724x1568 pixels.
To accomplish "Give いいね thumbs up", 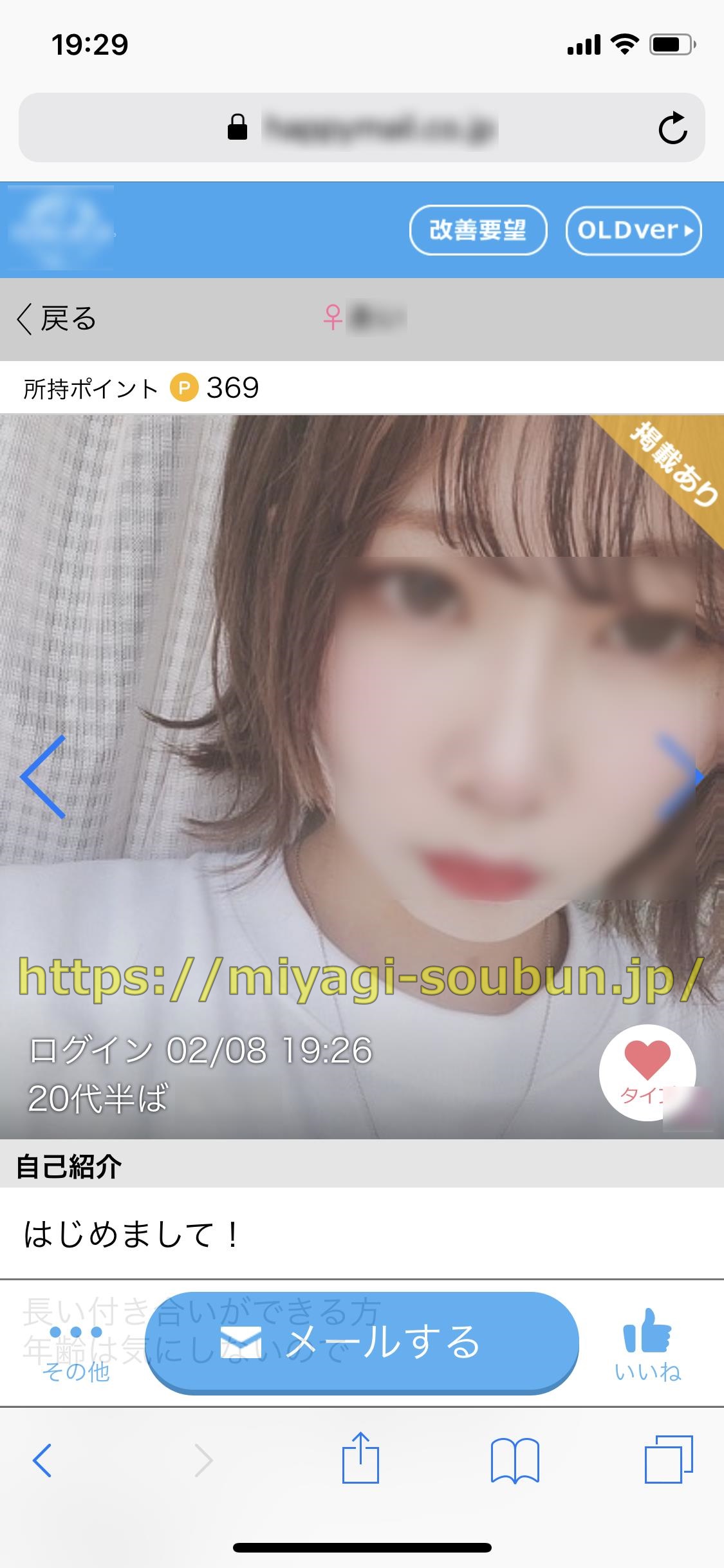I will coord(647,1345).
